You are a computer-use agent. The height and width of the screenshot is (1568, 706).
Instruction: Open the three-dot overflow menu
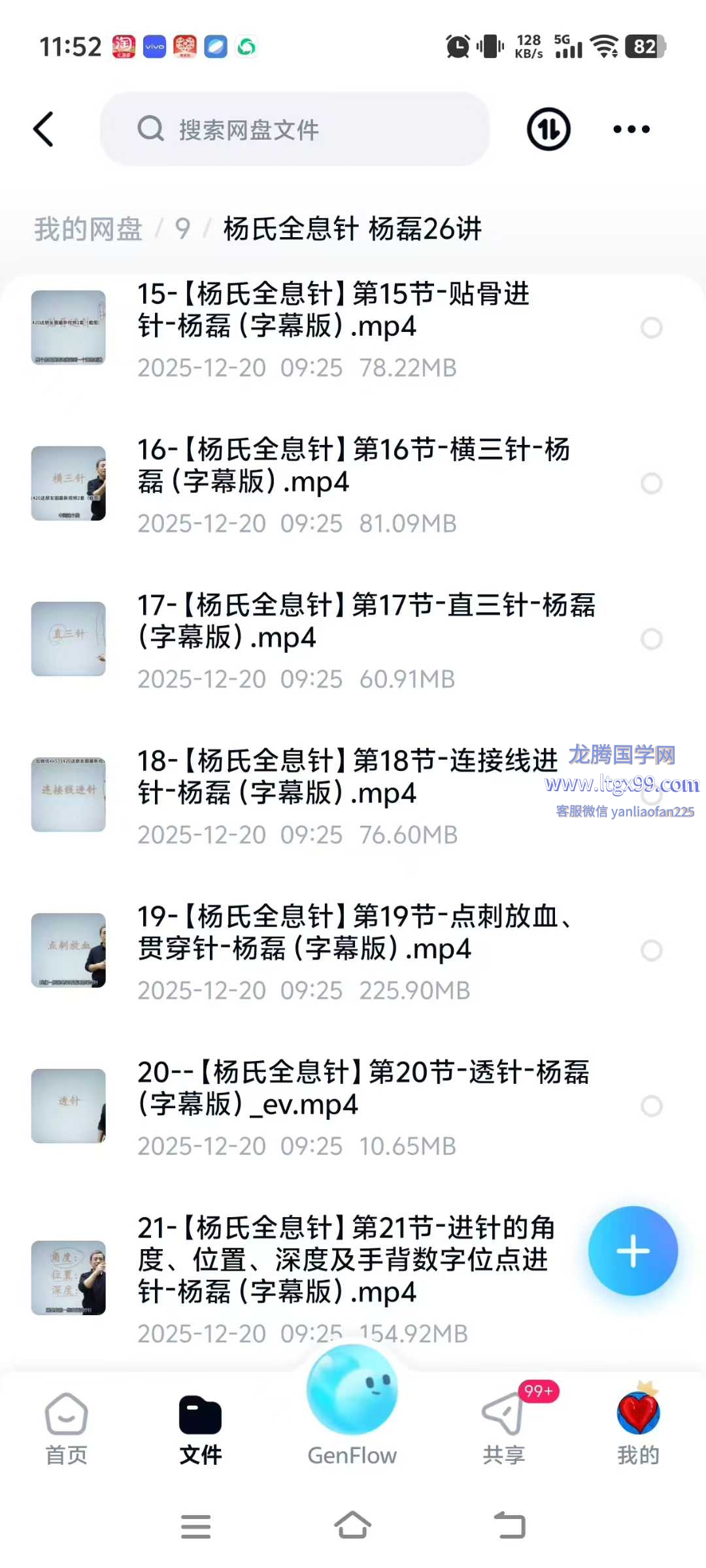(631, 129)
